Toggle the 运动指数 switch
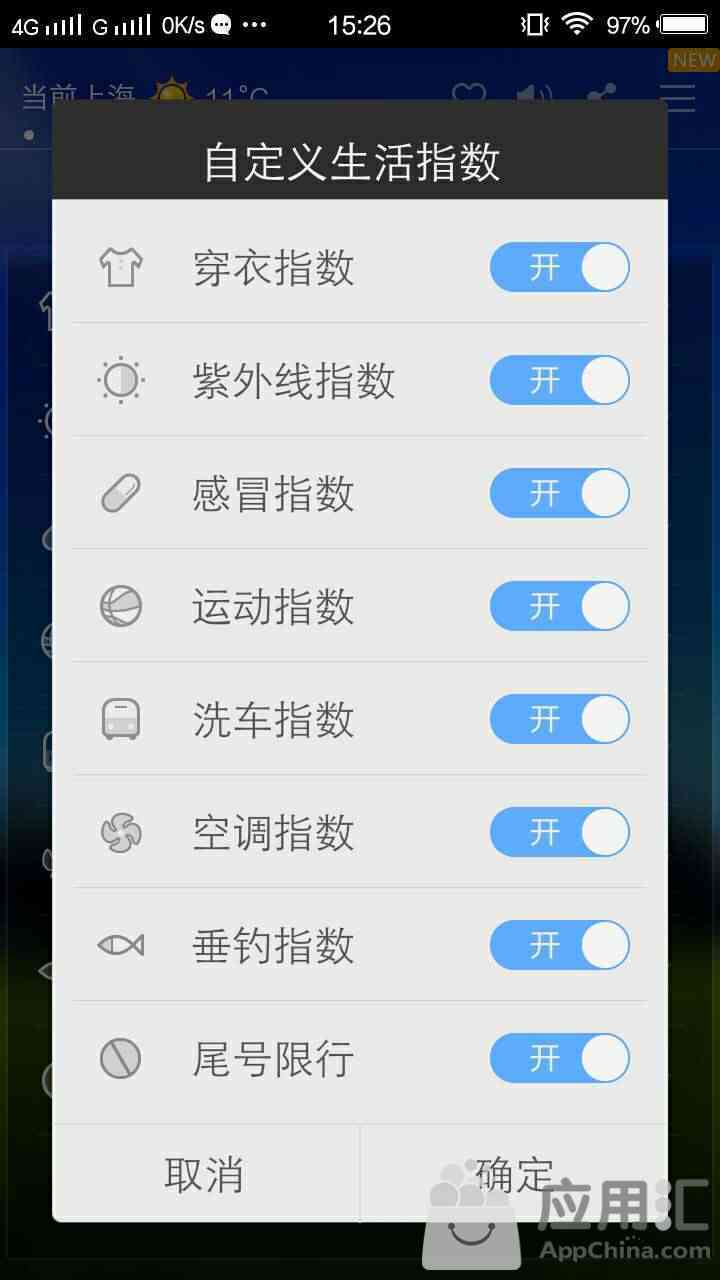This screenshot has height=1280, width=720. point(559,606)
